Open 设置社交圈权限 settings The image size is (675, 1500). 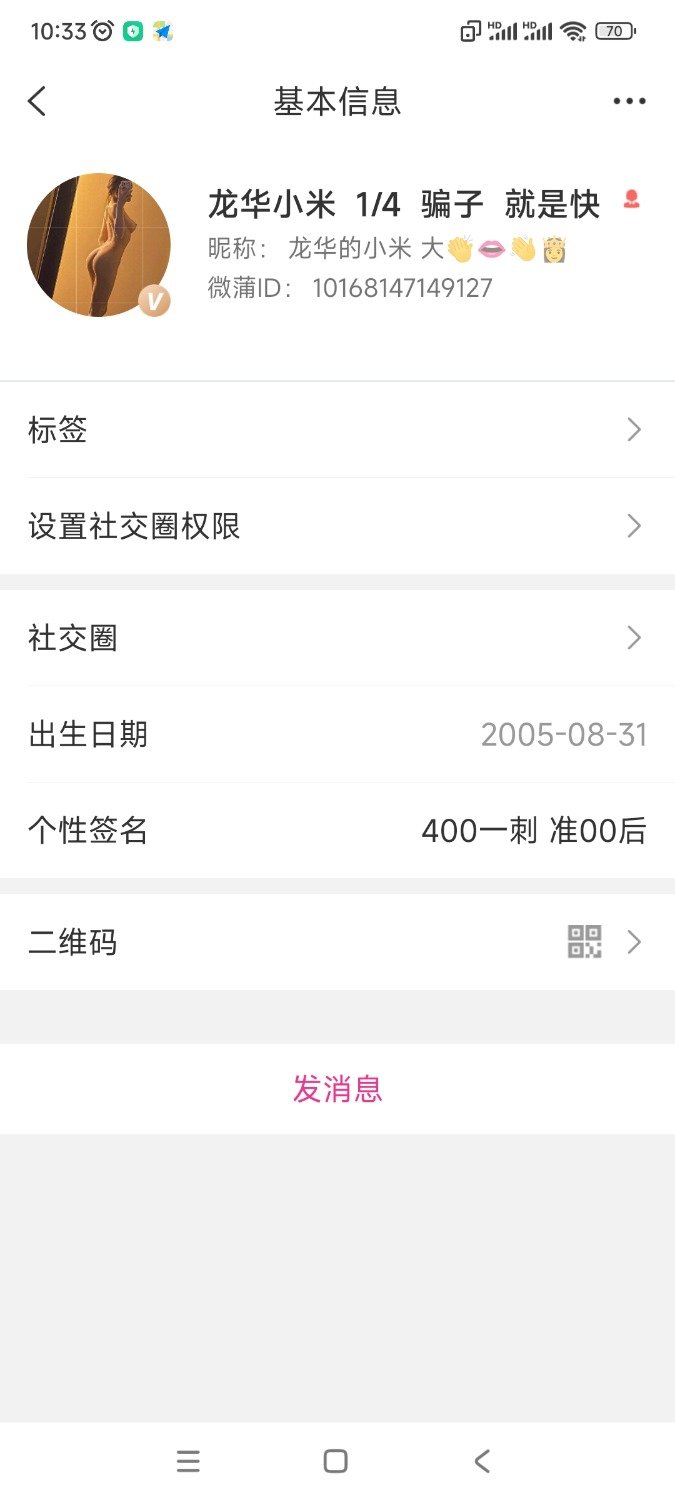tap(337, 526)
